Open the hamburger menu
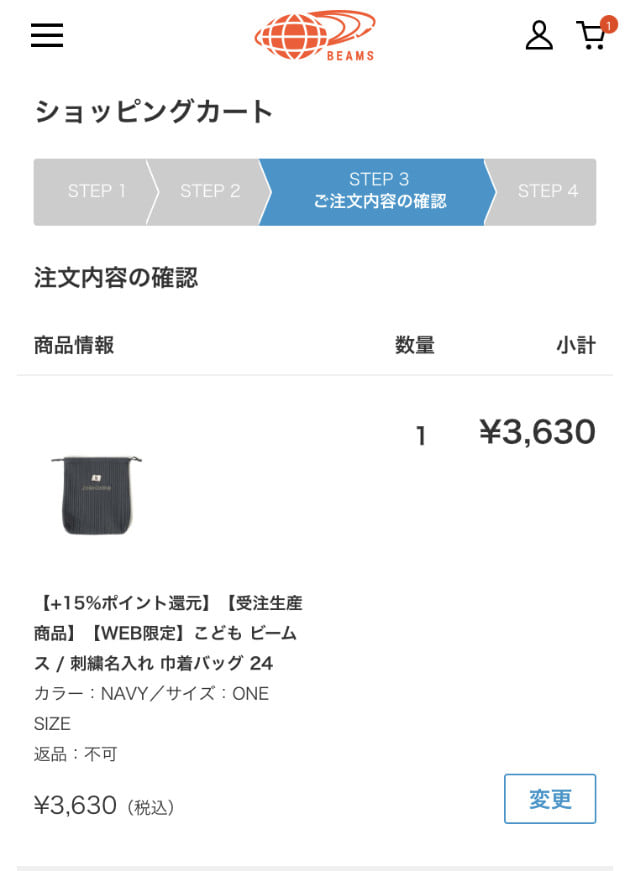Screen dimensions: 630x871 (47, 36)
